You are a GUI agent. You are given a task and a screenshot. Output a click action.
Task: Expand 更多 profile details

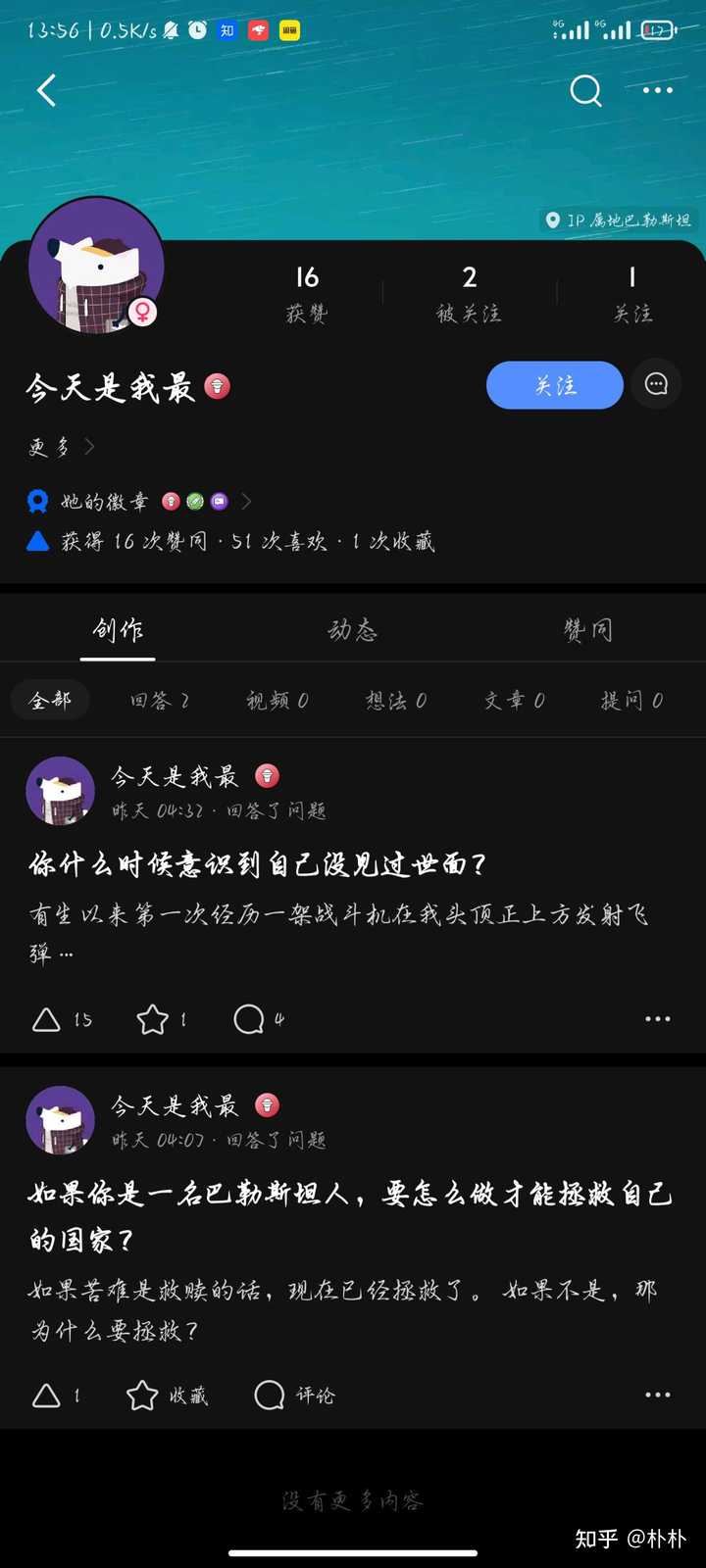pyautogui.click(x=61, y=447)
